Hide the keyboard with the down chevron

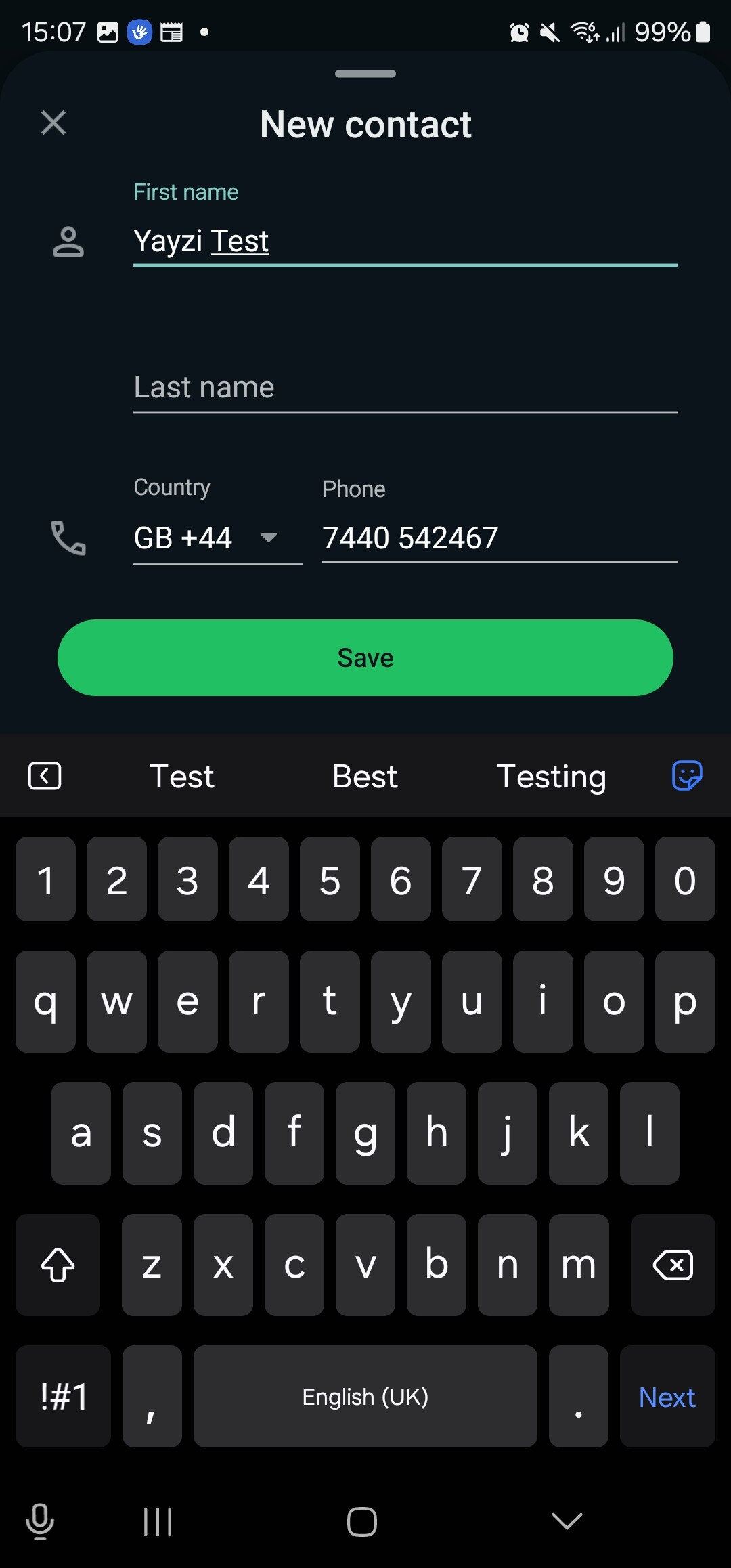click(x=567, y=1521)
